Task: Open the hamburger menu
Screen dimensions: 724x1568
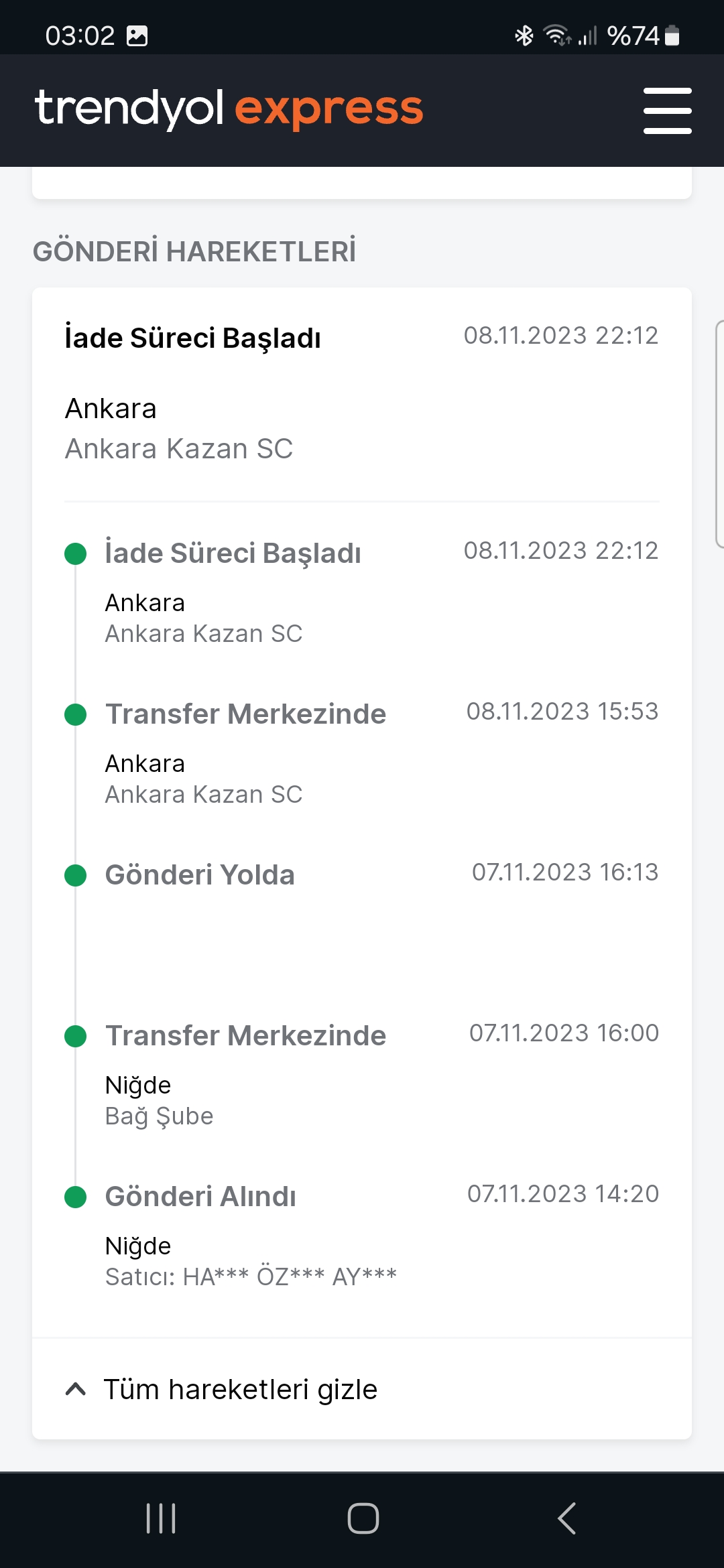Action: pos(667,111)
